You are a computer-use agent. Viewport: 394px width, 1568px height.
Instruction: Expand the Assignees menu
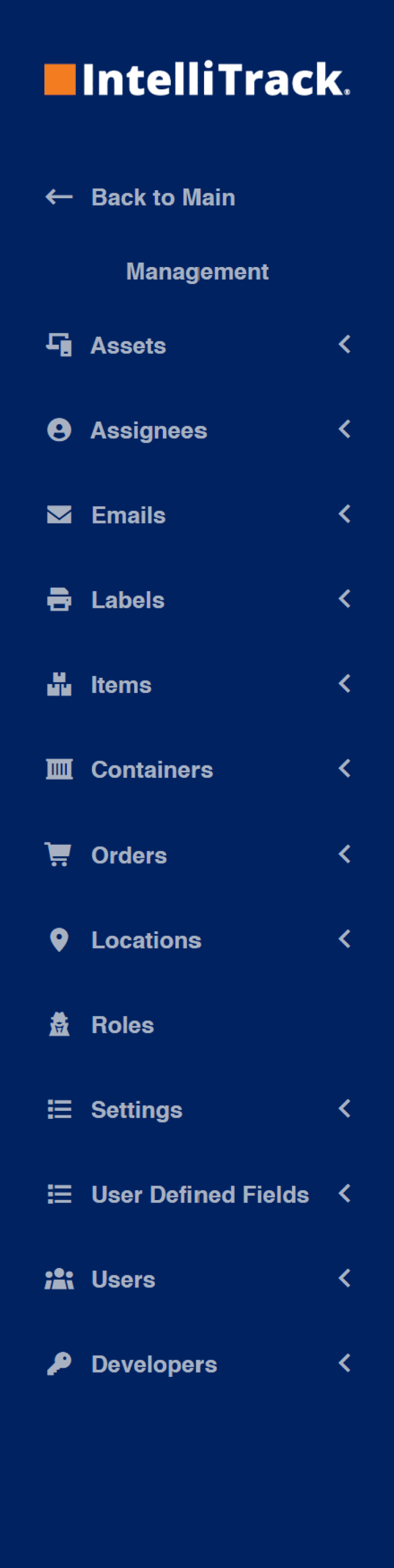point(197,430)
